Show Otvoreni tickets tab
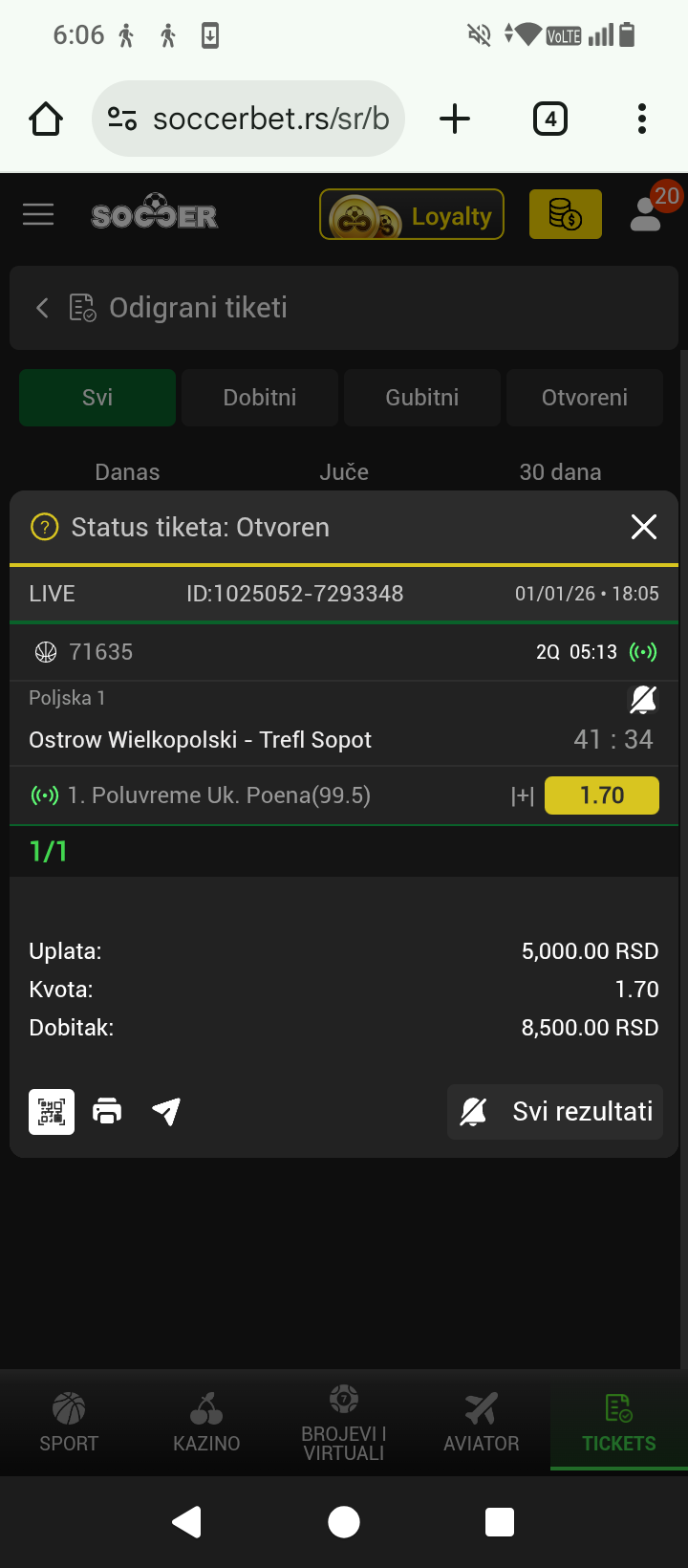Image resolution: width=688 pixels, height=1568 pixels. (584, 398)
